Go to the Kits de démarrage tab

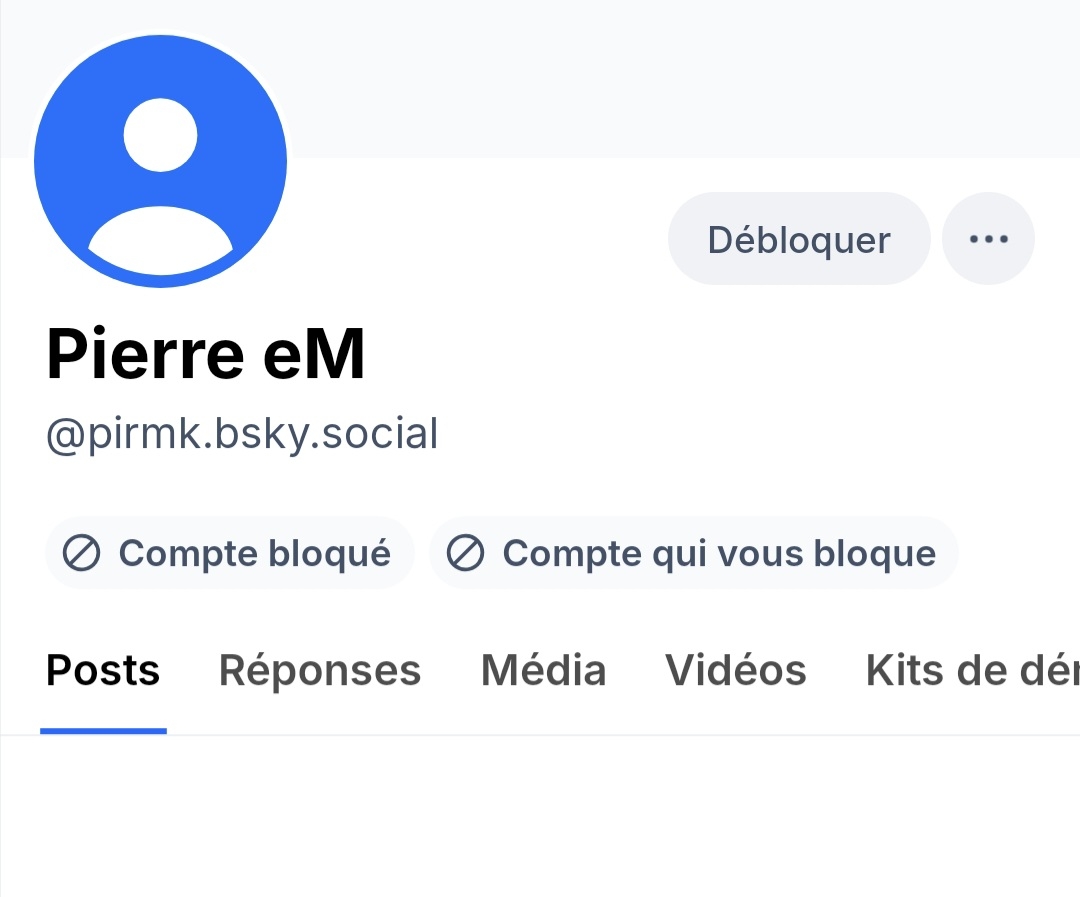tap(970, 671)
